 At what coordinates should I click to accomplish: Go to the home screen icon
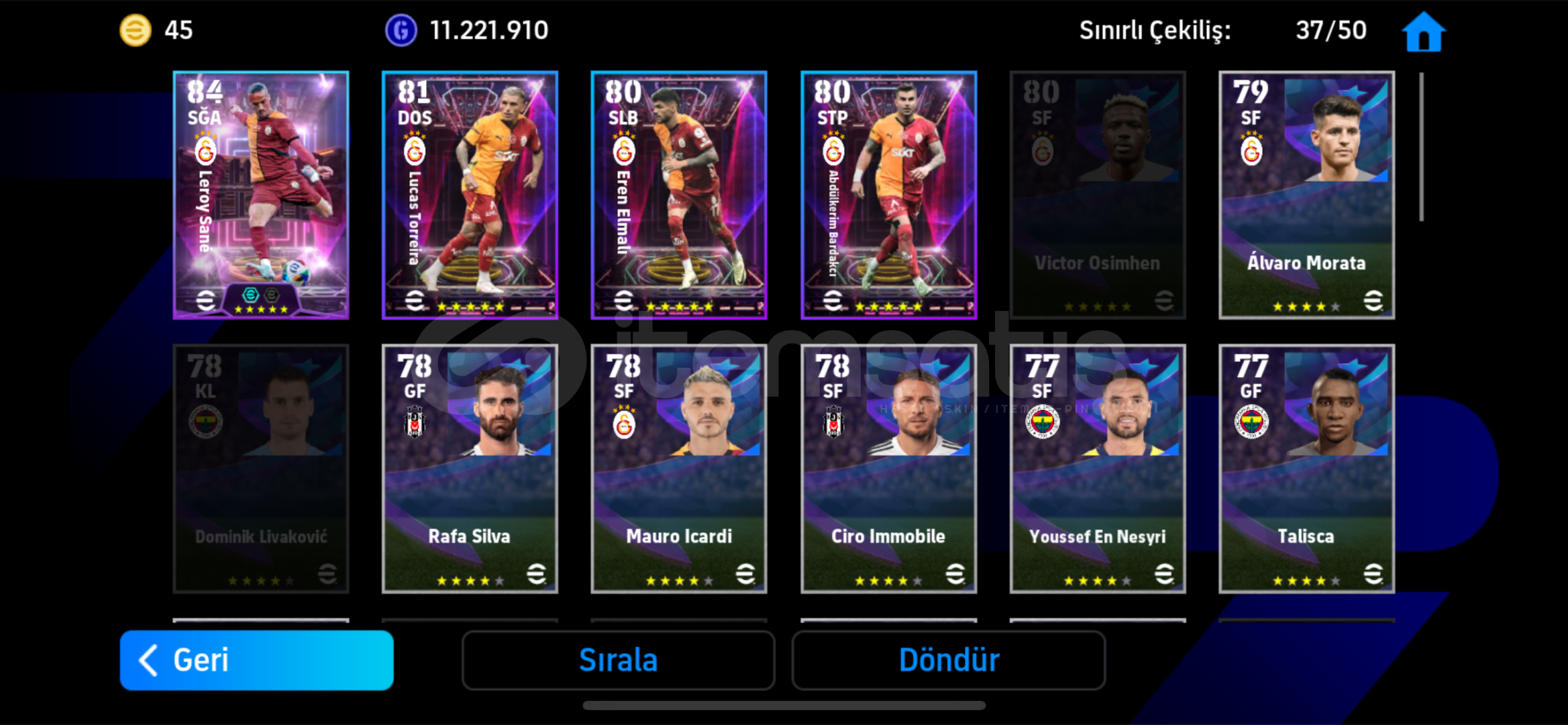point(1423,32)
